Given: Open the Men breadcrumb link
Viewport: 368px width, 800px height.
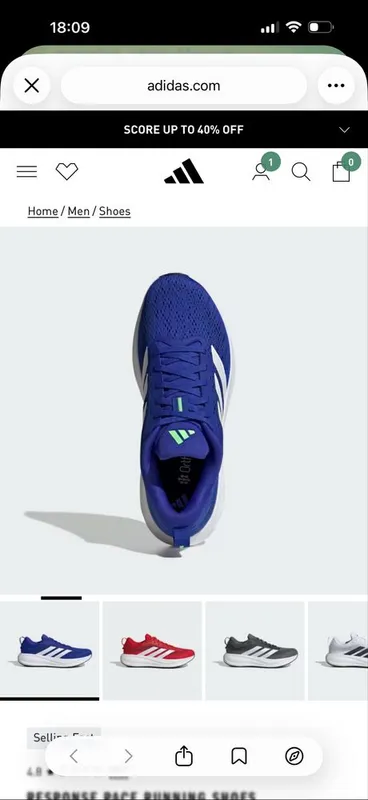Looking at the screenshot, I should point(79,211).
